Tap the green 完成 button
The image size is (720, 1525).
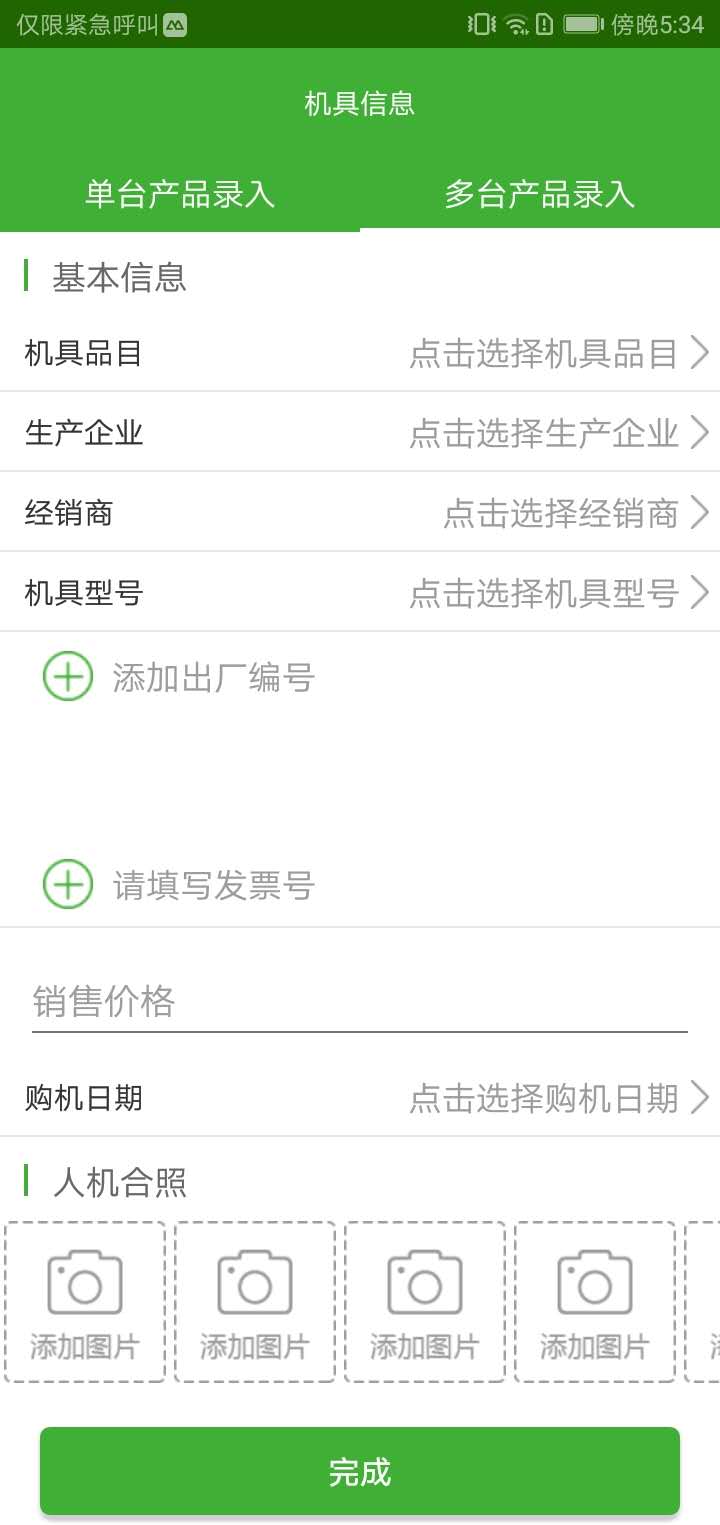[360, 1471]
